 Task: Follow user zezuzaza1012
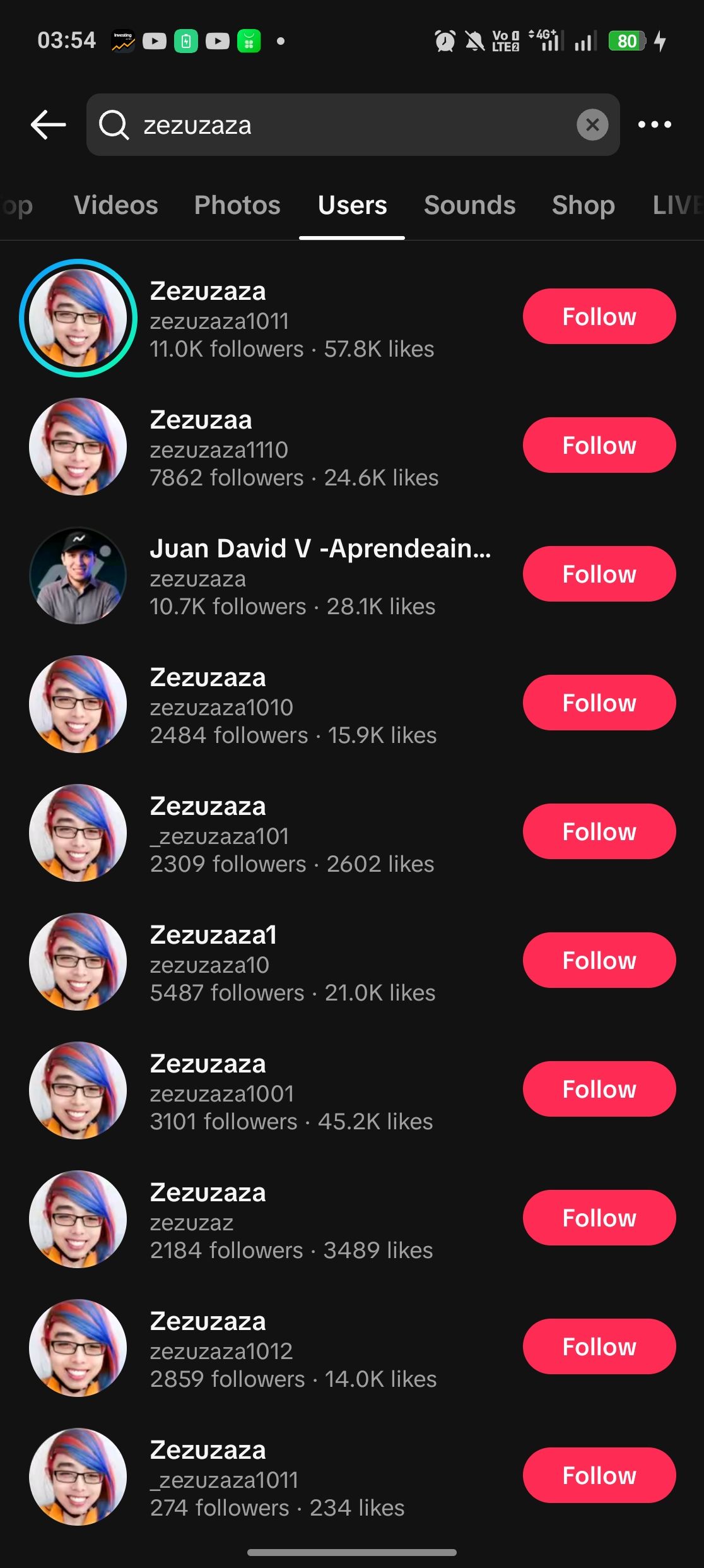tap(599, 1346)
